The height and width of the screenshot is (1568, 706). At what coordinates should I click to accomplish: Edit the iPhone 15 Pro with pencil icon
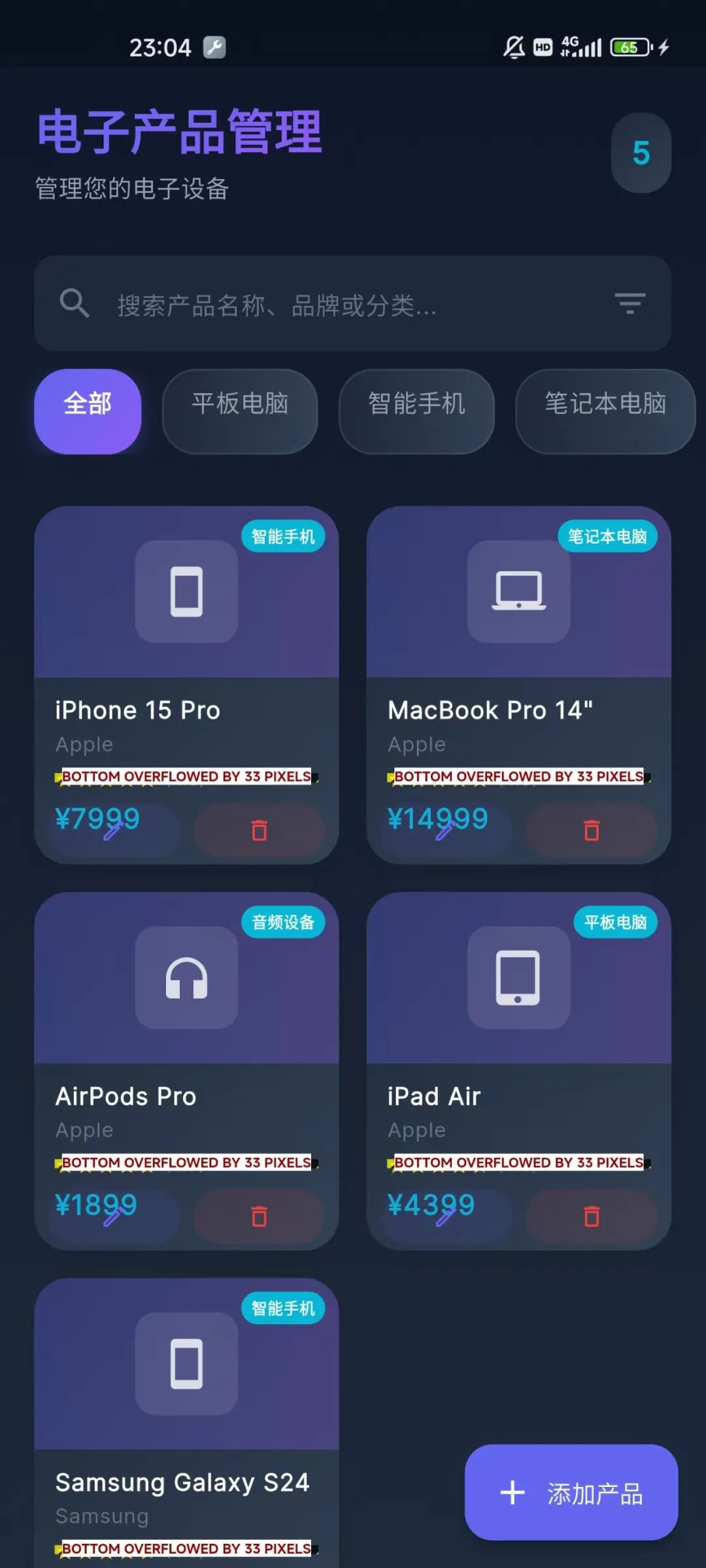113,831
